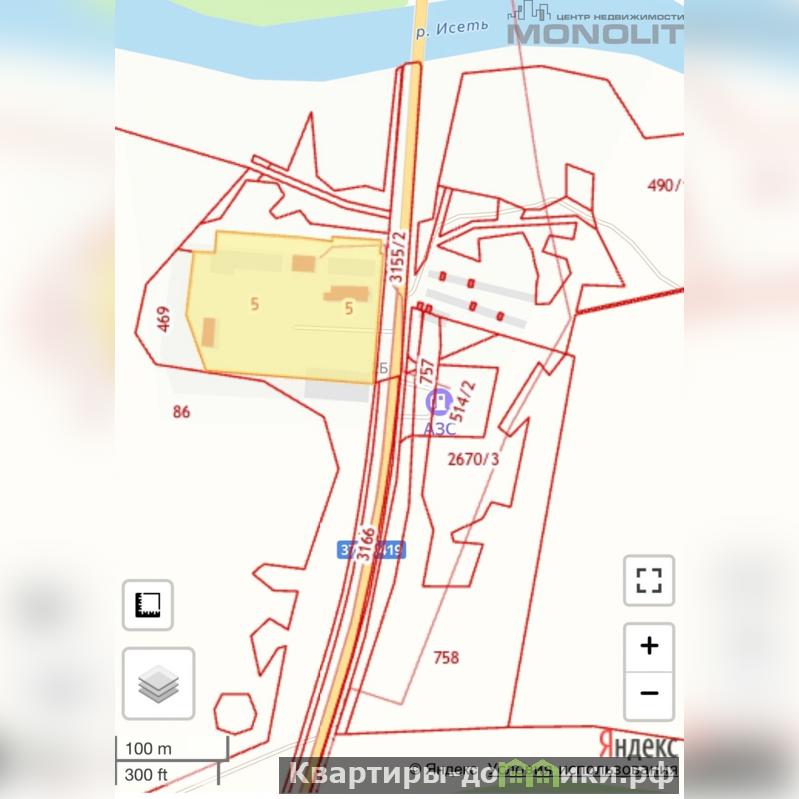Zoom out of the map
This screenshot has height=799, width=799.
pyautogui.click(x=649, y=693)
